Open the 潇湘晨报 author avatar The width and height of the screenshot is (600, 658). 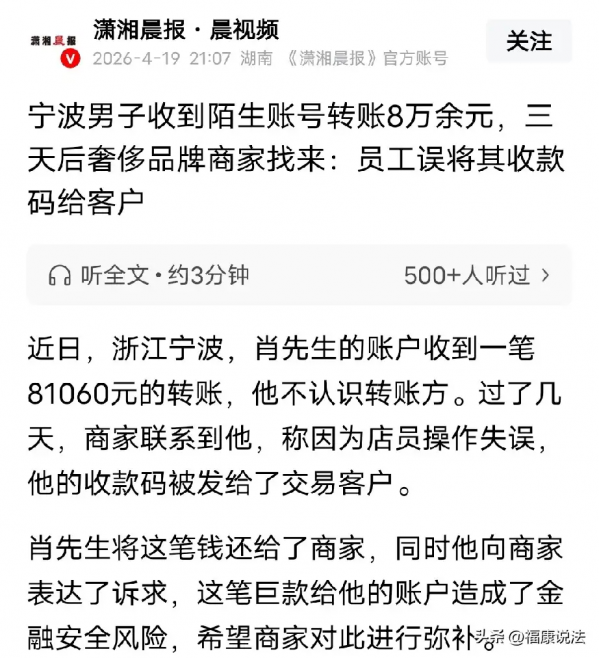point(53,43)
